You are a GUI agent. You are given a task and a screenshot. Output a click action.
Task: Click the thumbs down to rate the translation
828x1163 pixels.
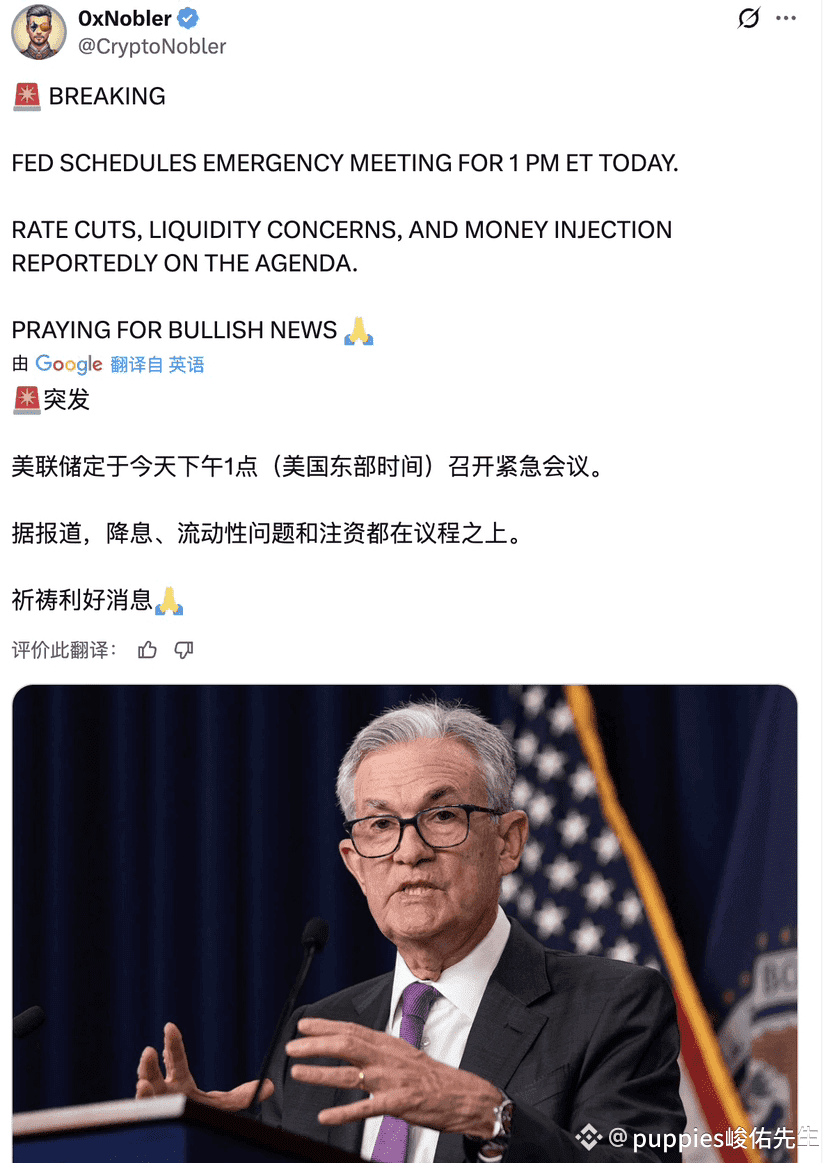[x=184, y=649]
